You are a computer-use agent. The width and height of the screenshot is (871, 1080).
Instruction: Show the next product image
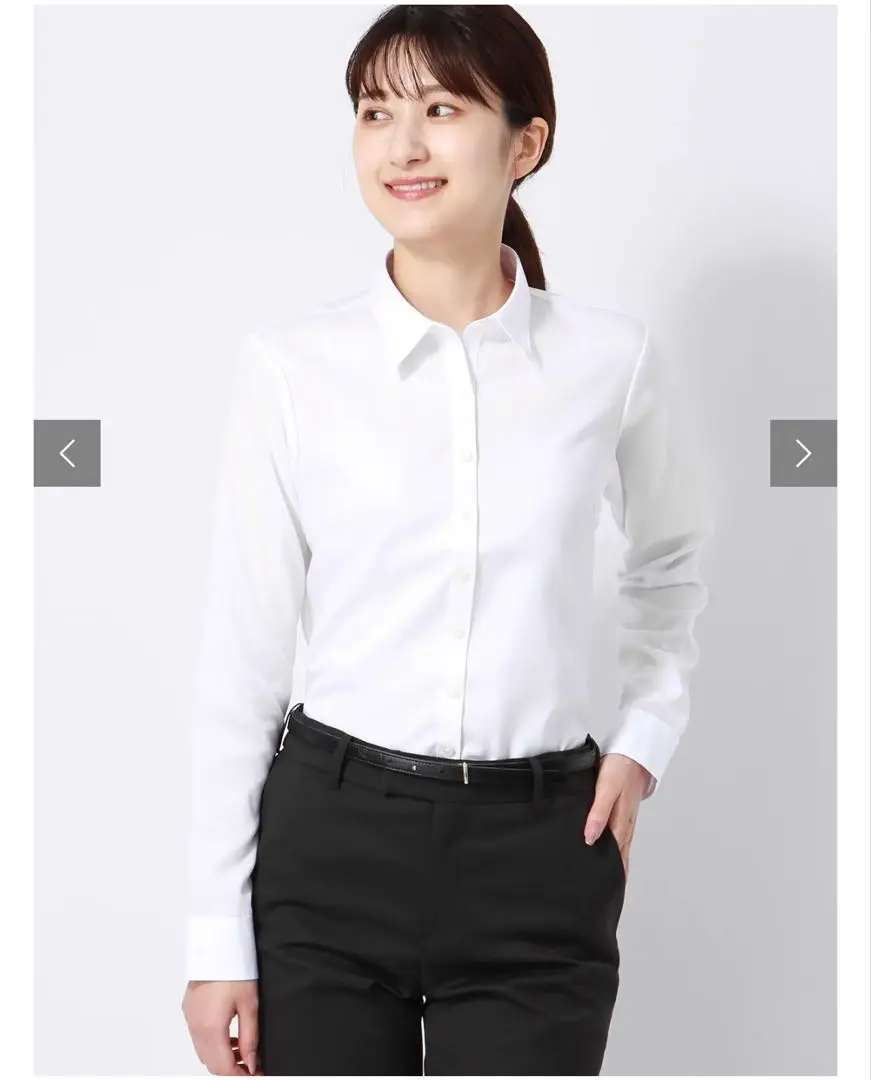click(x=803, y=453)
